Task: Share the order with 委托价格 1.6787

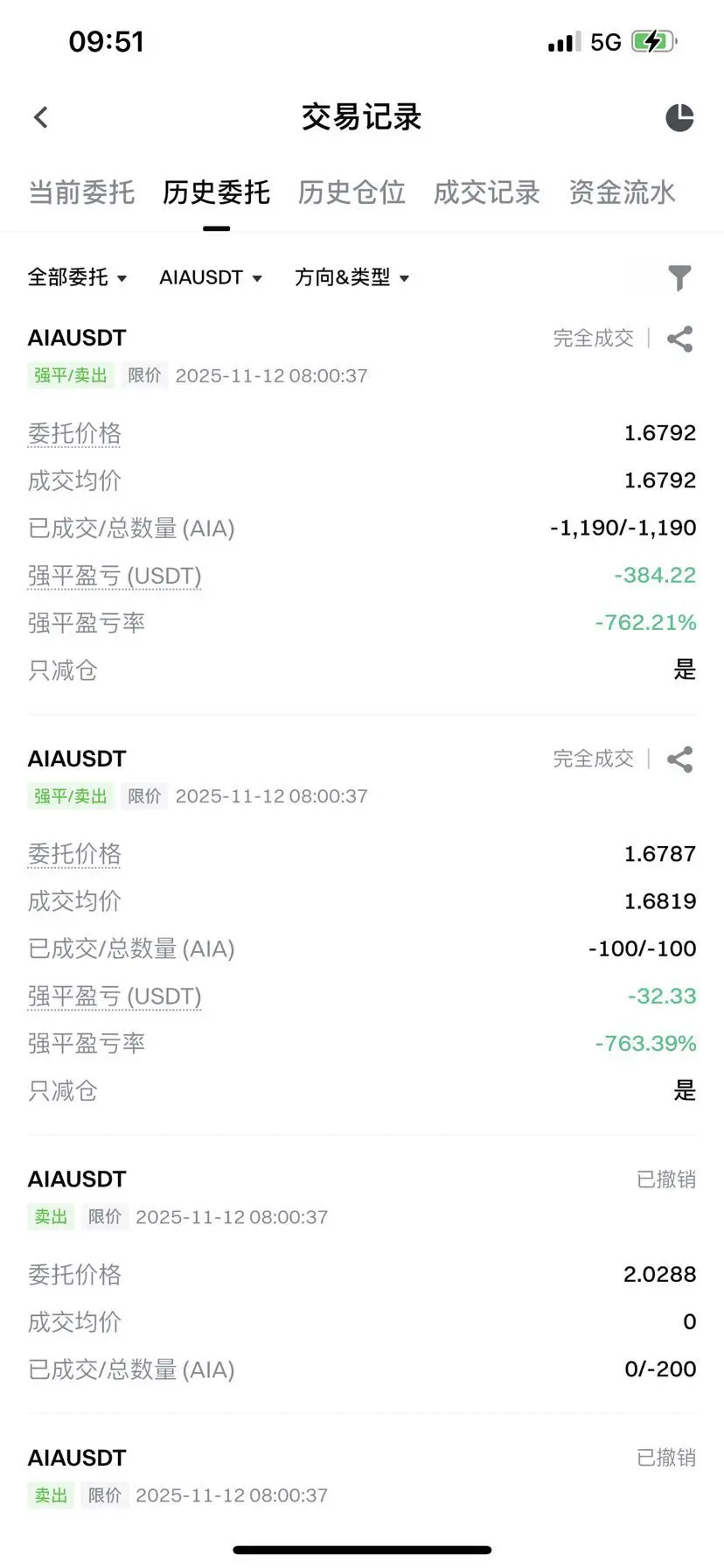Action: [679, 759]
